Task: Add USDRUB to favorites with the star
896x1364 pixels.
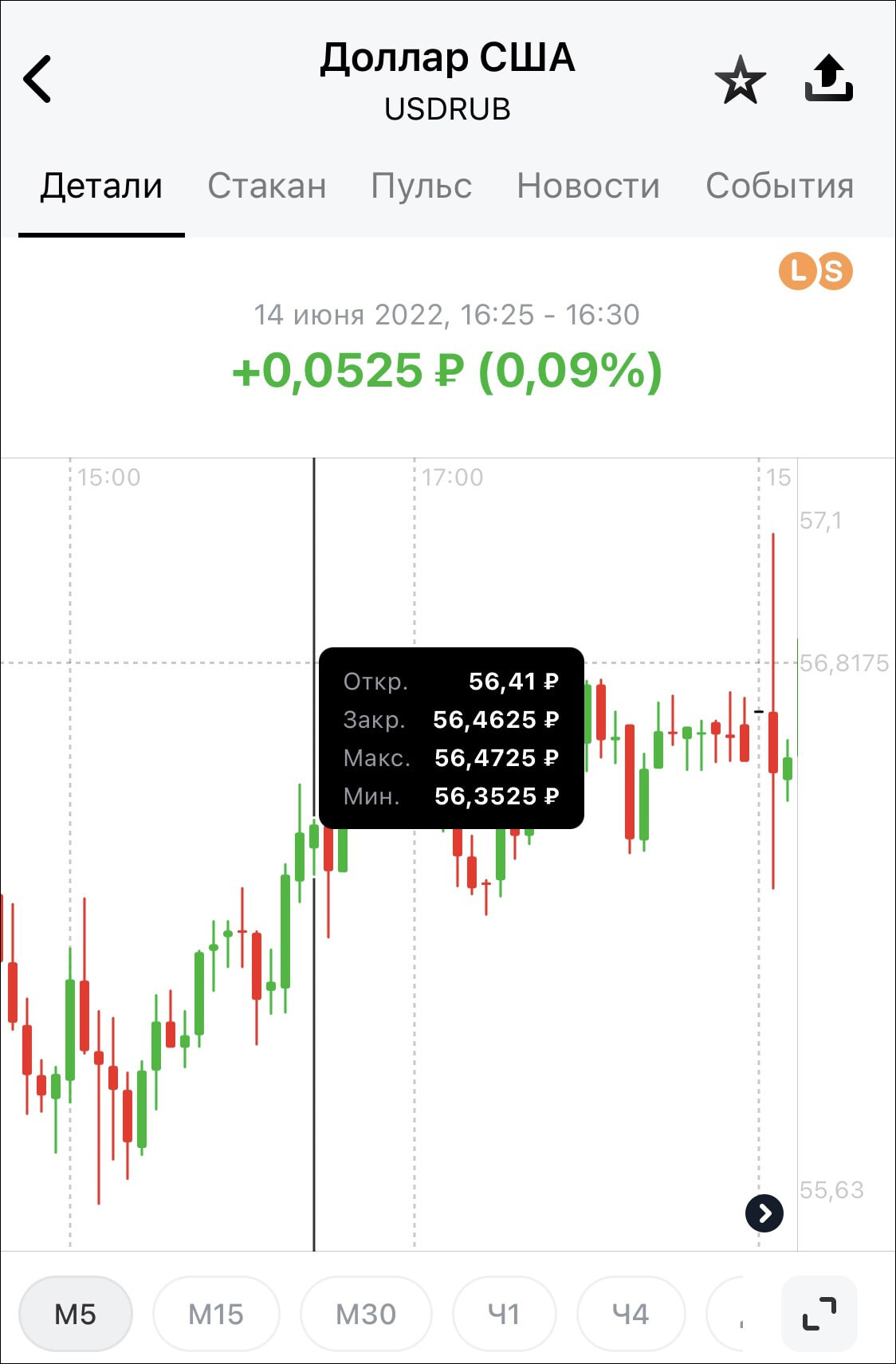Action: pos(740,80)
